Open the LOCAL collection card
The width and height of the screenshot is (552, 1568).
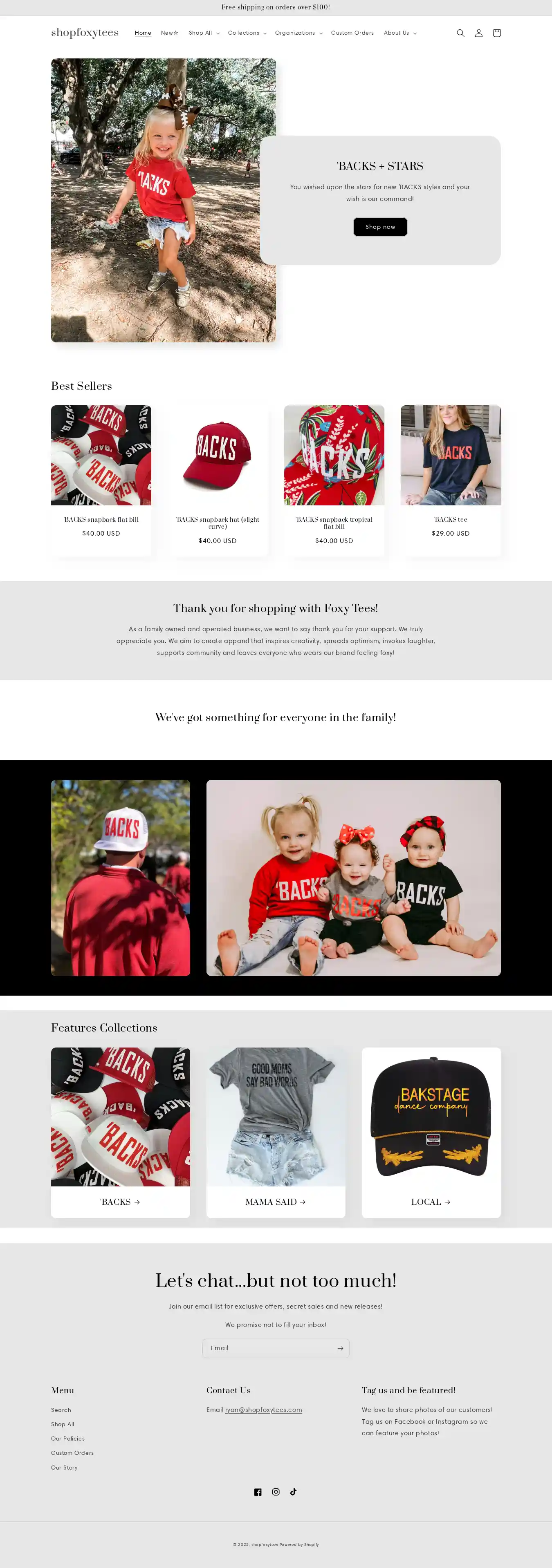431,1202
